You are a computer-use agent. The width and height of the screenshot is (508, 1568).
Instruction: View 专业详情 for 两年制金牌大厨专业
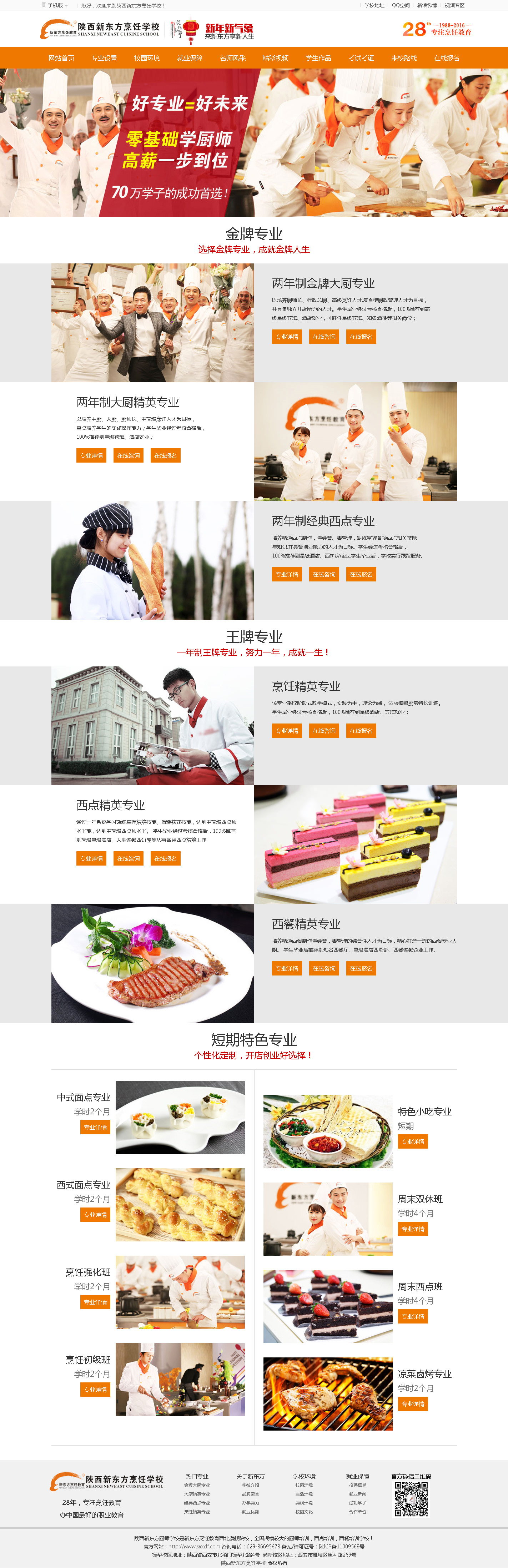(287, 337)
